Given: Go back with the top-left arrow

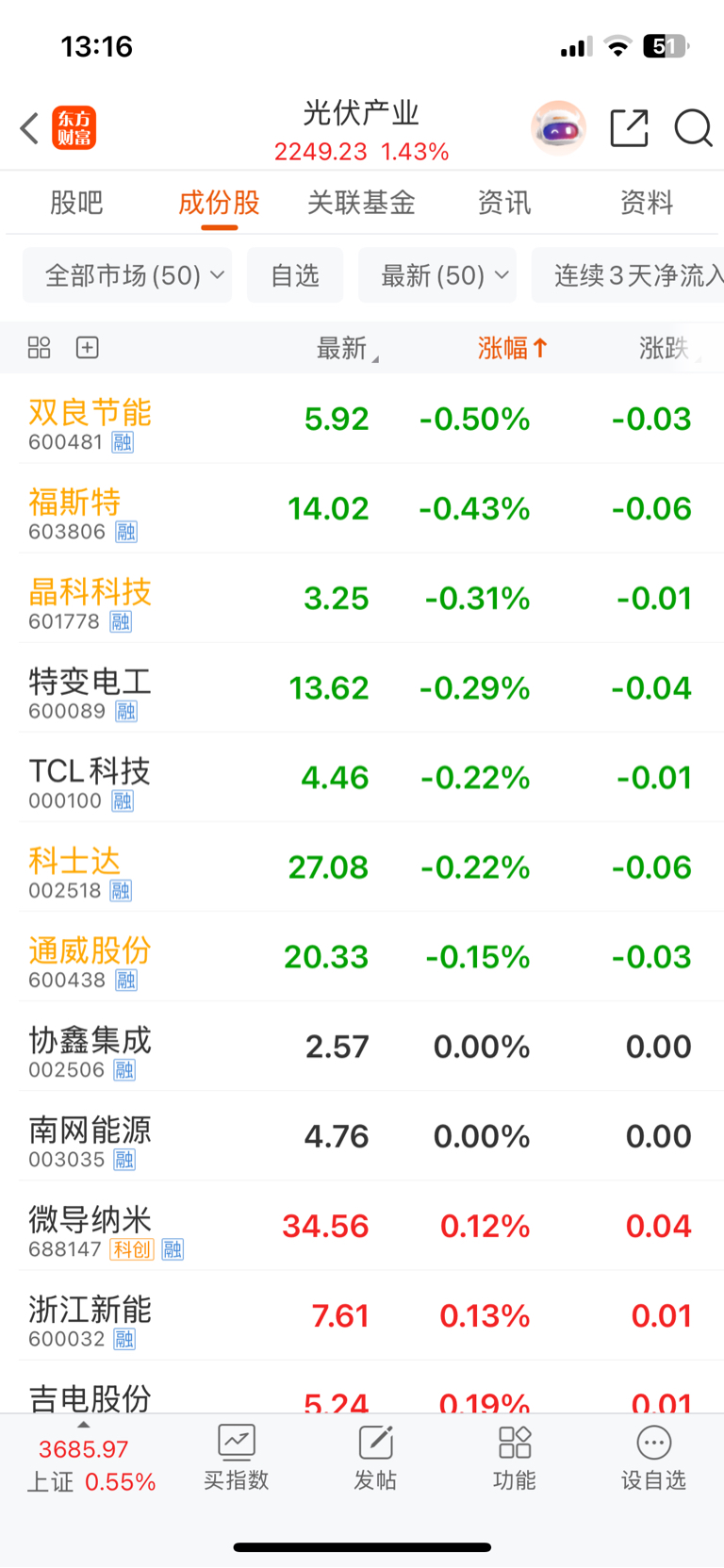Looking at the screenshot, I should (29, 128).
